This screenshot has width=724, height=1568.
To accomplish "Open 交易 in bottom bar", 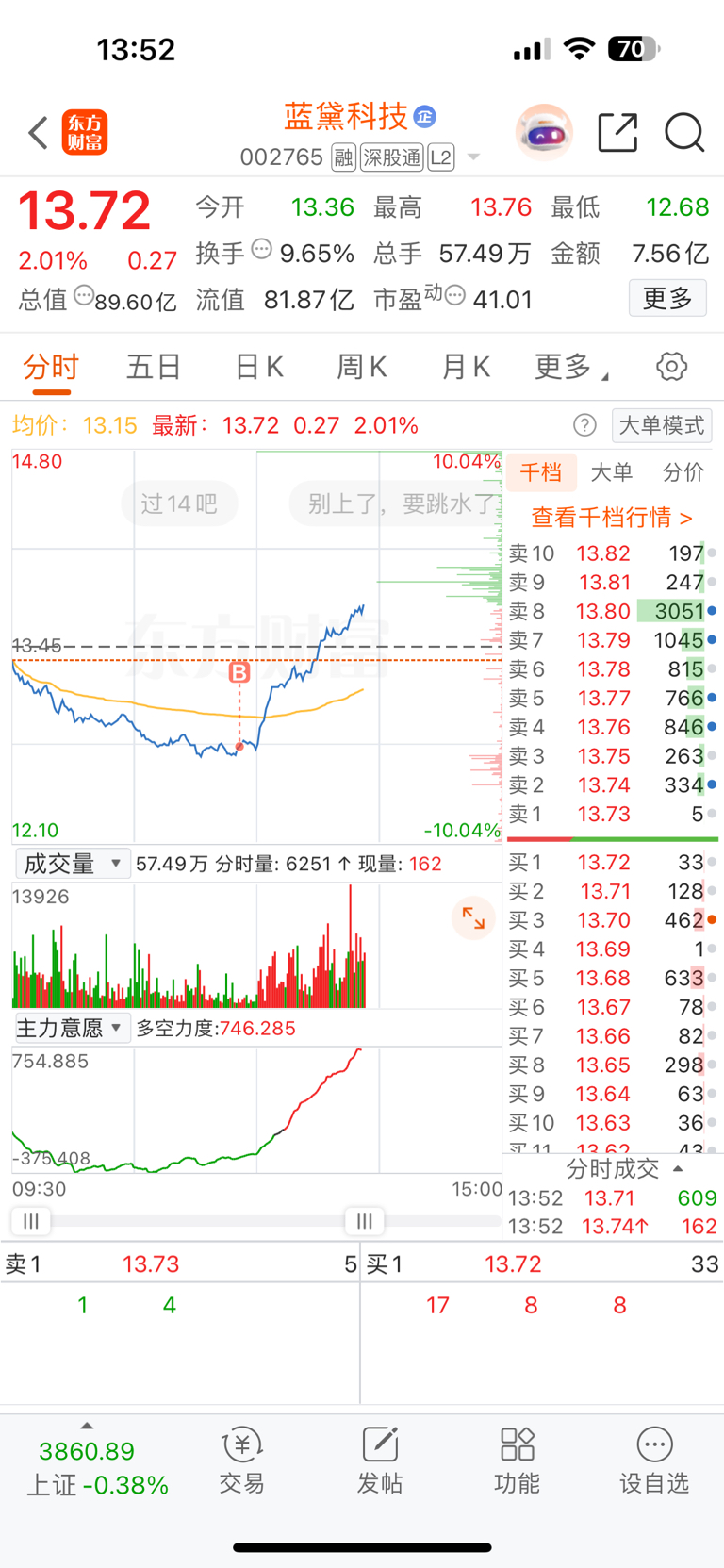I will [242, 1461].
